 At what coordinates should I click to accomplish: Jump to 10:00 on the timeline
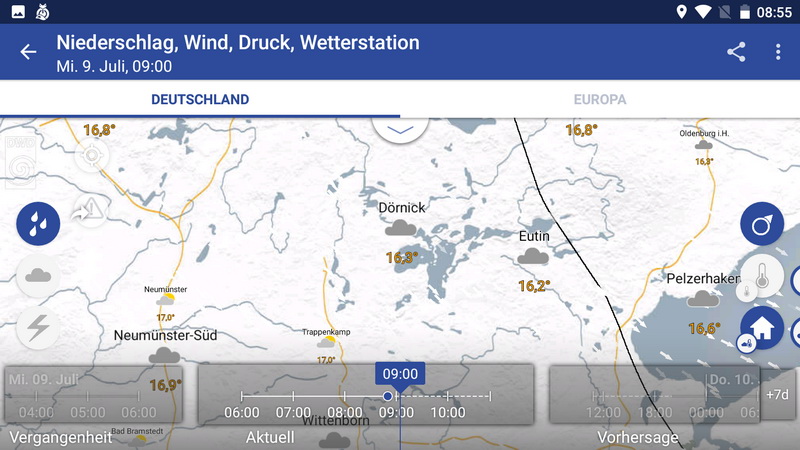[x=448, y=411]
